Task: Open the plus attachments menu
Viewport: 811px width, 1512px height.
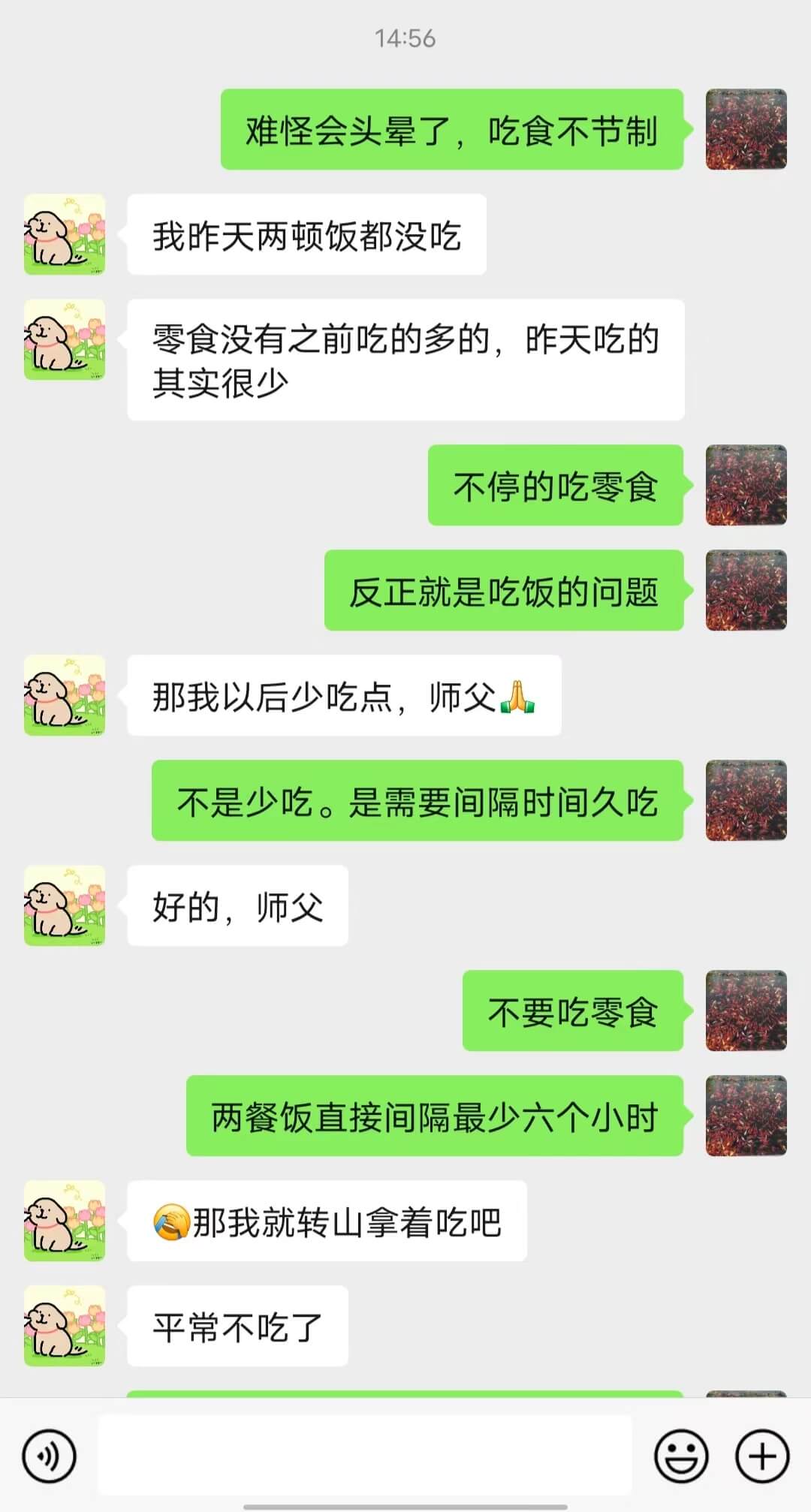Action: tap(762, 1456)
